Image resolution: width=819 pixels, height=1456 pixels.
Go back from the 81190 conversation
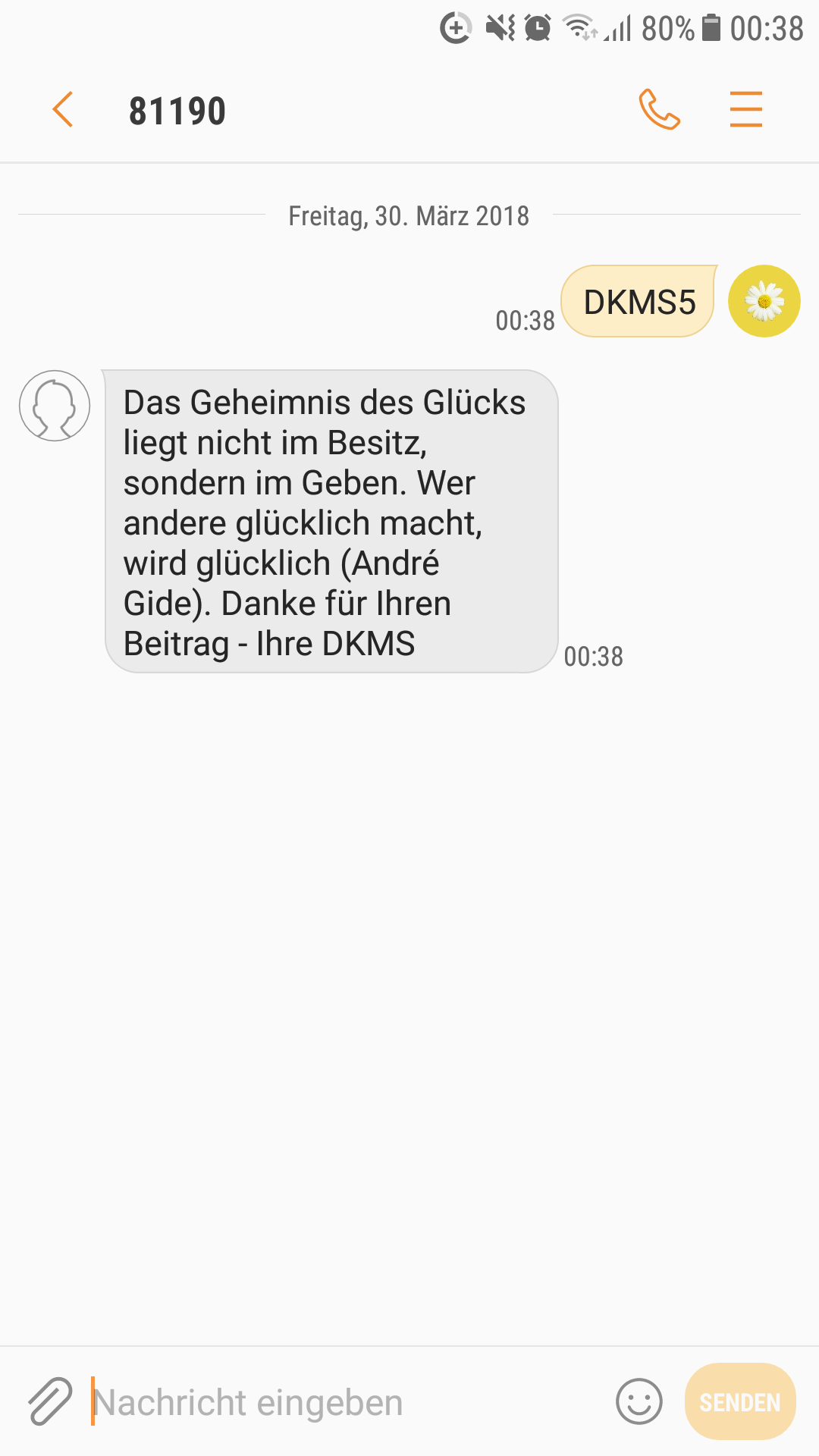pos(63,110)
